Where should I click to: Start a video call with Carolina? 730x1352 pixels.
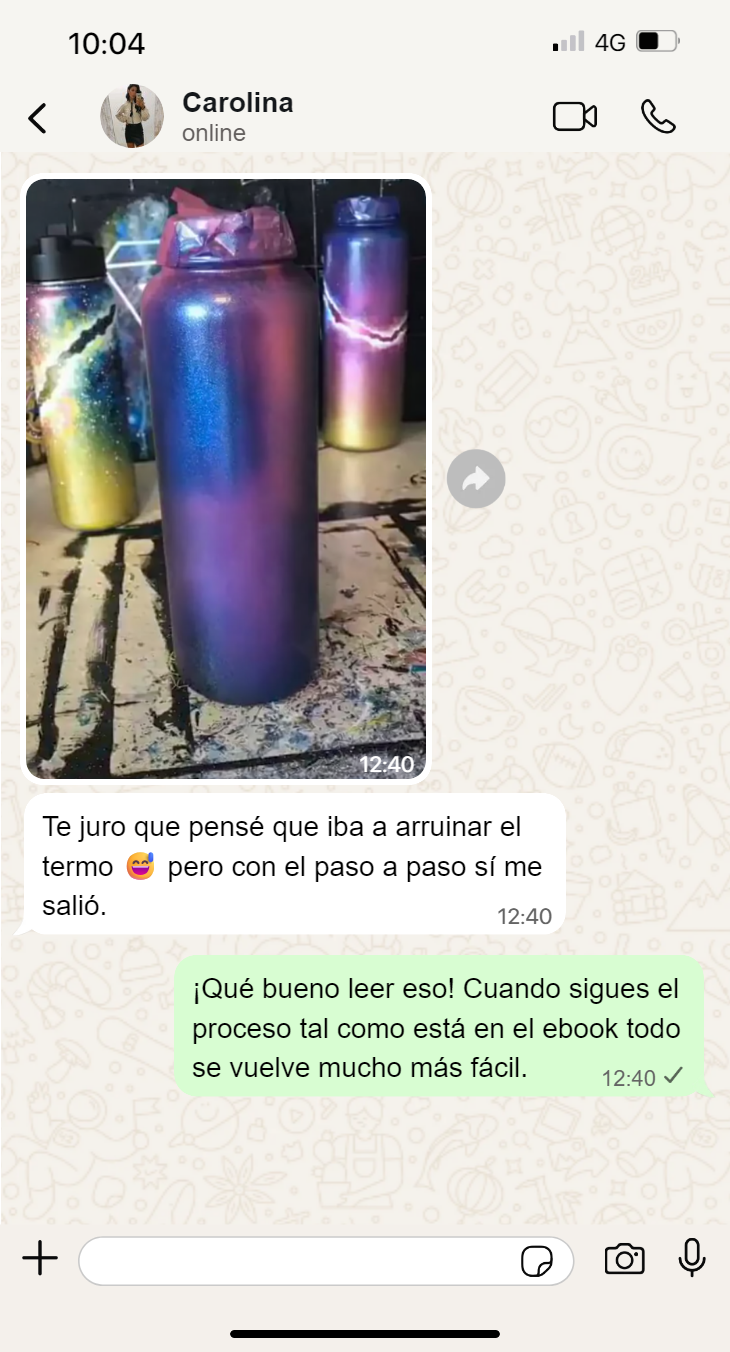pos(574,117)
